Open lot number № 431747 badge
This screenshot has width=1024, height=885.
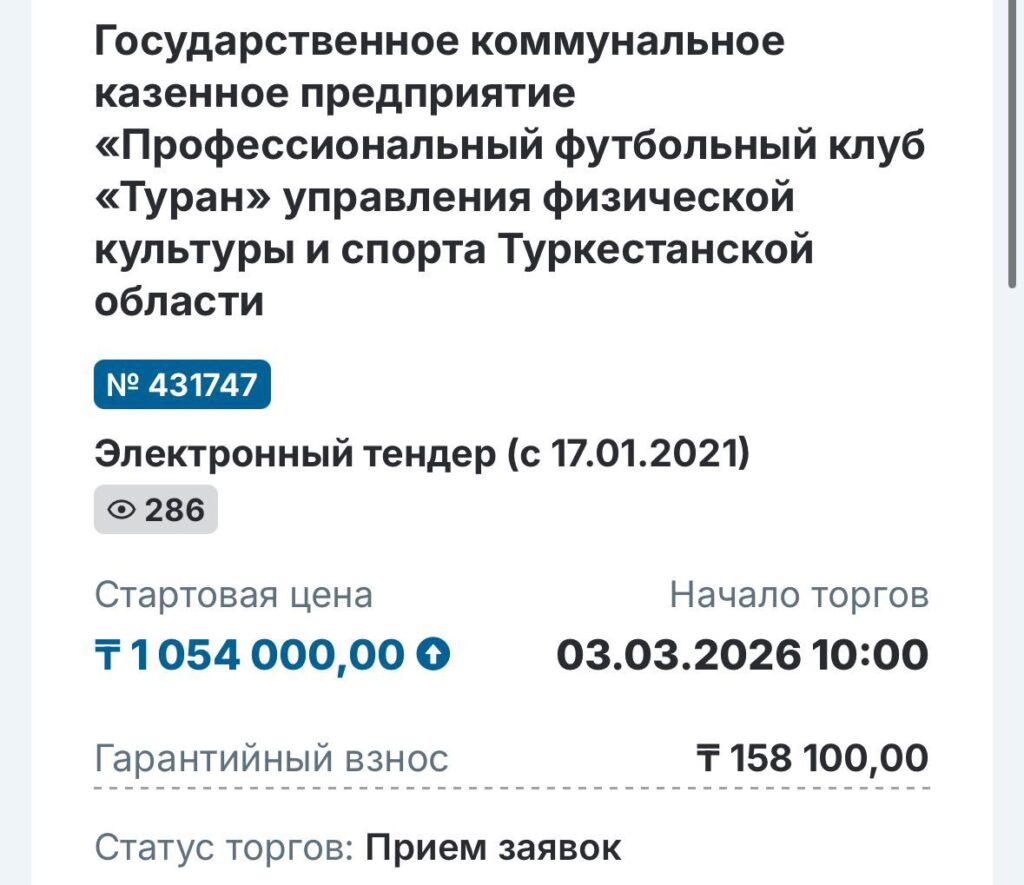[182, 385]
